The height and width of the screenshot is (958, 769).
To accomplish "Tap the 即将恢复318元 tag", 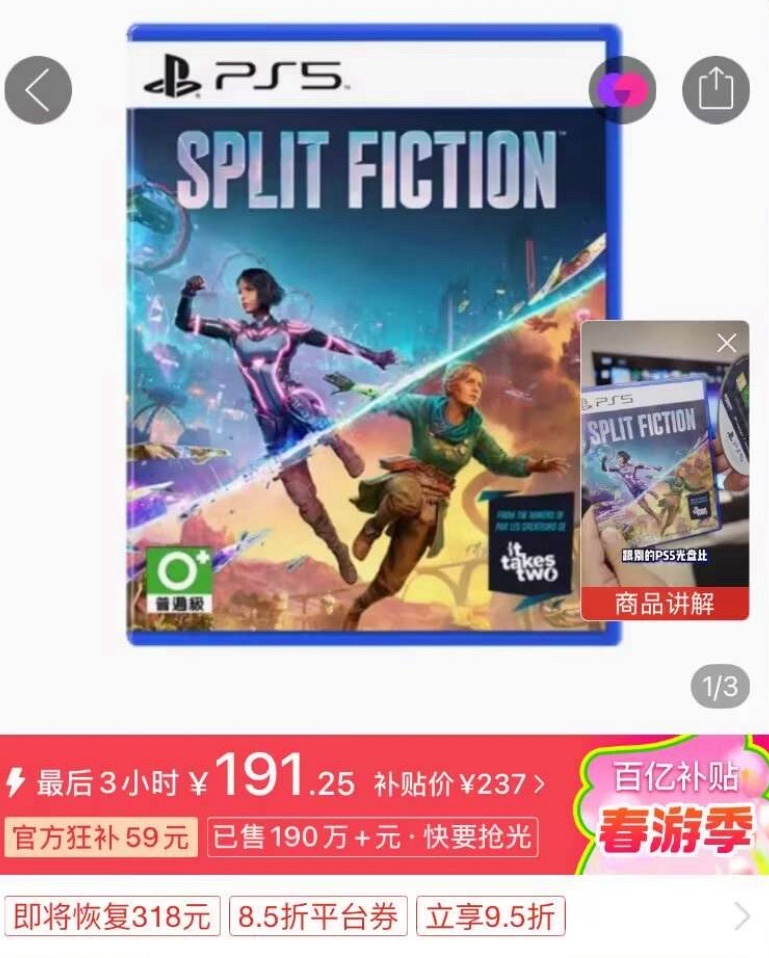I will [x=112, y=916].
